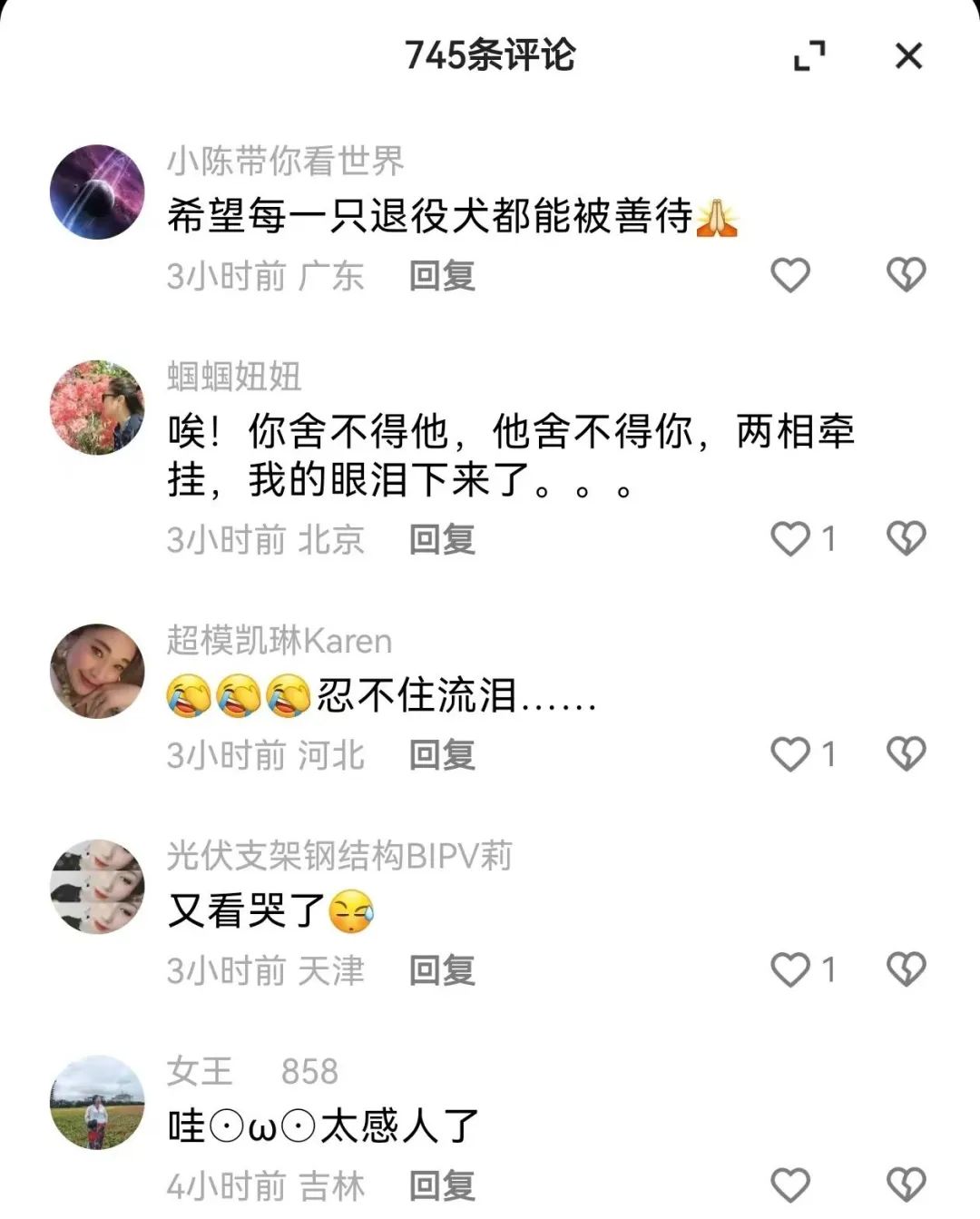
Task: Reply to 蝈蝈妞妞's comment
Action: 442,540
